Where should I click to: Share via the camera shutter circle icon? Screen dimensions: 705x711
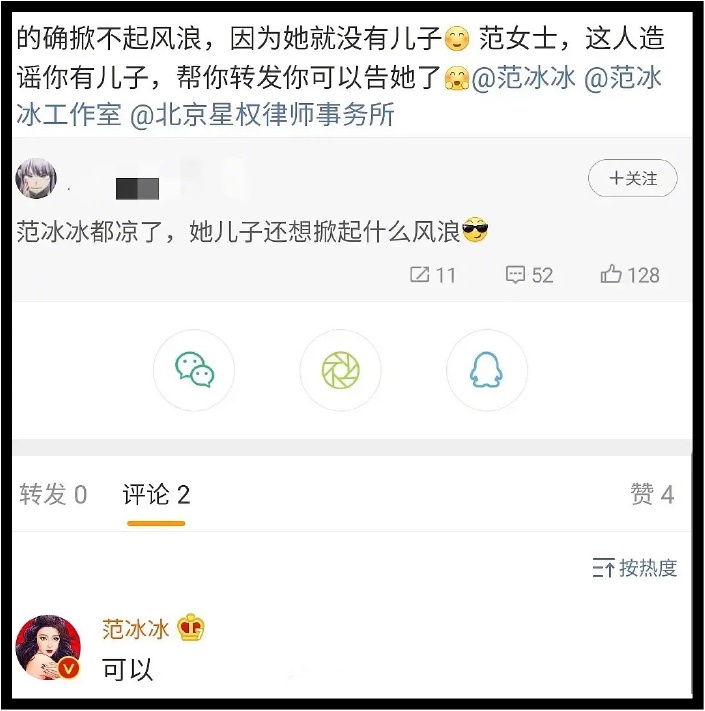pyautogui.click(x=340, y=371)
